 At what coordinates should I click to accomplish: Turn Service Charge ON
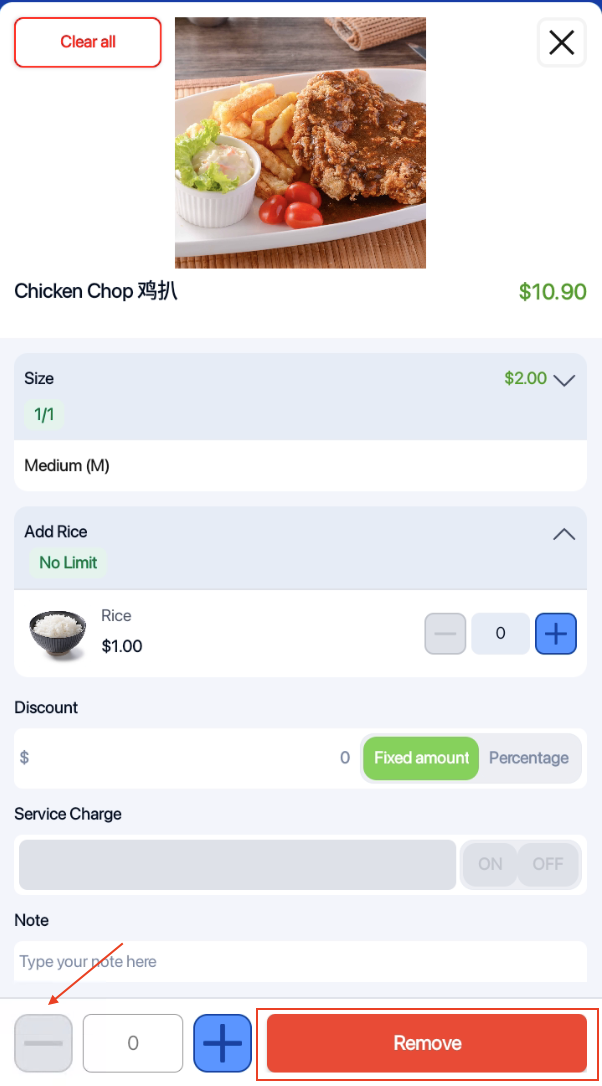[490, 864]
